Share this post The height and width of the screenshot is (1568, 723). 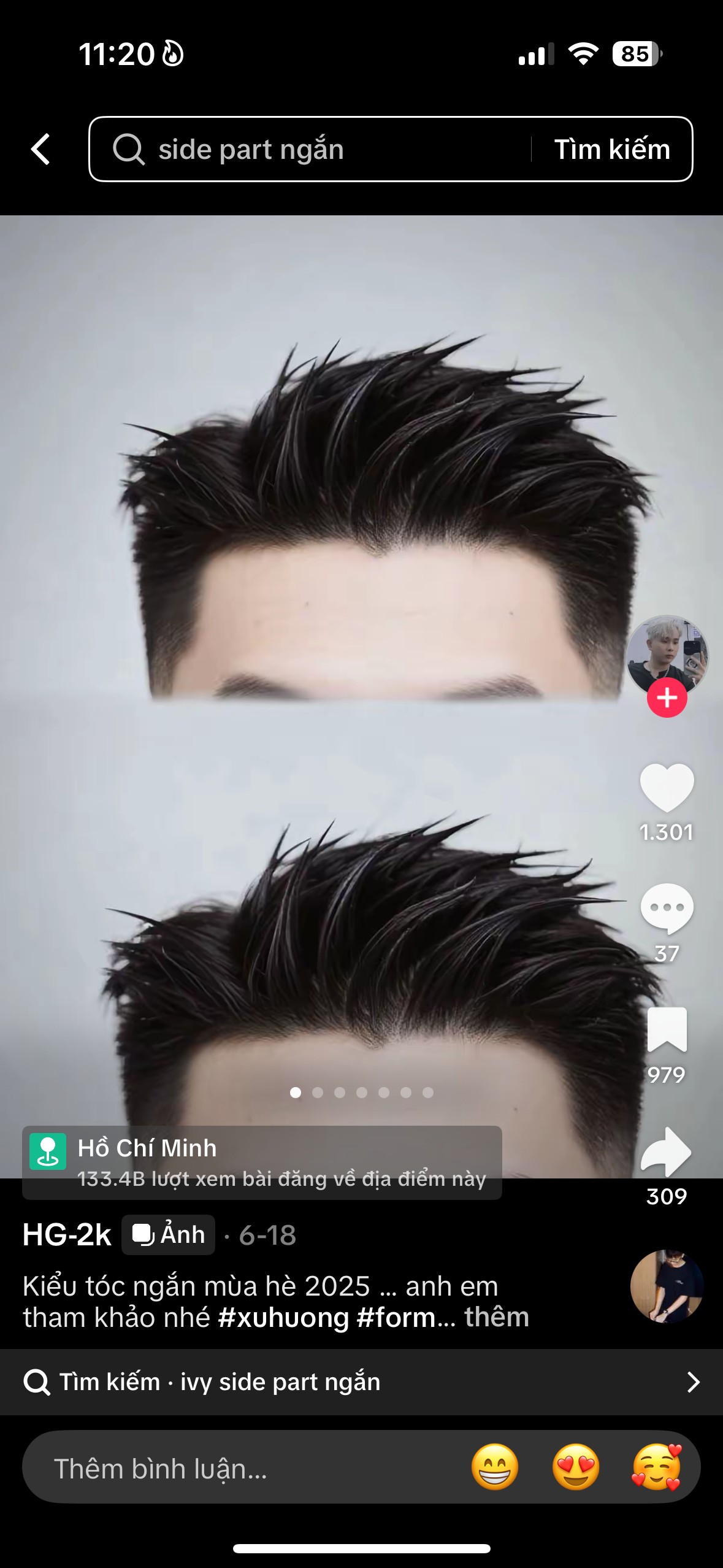pos(667,1151)
